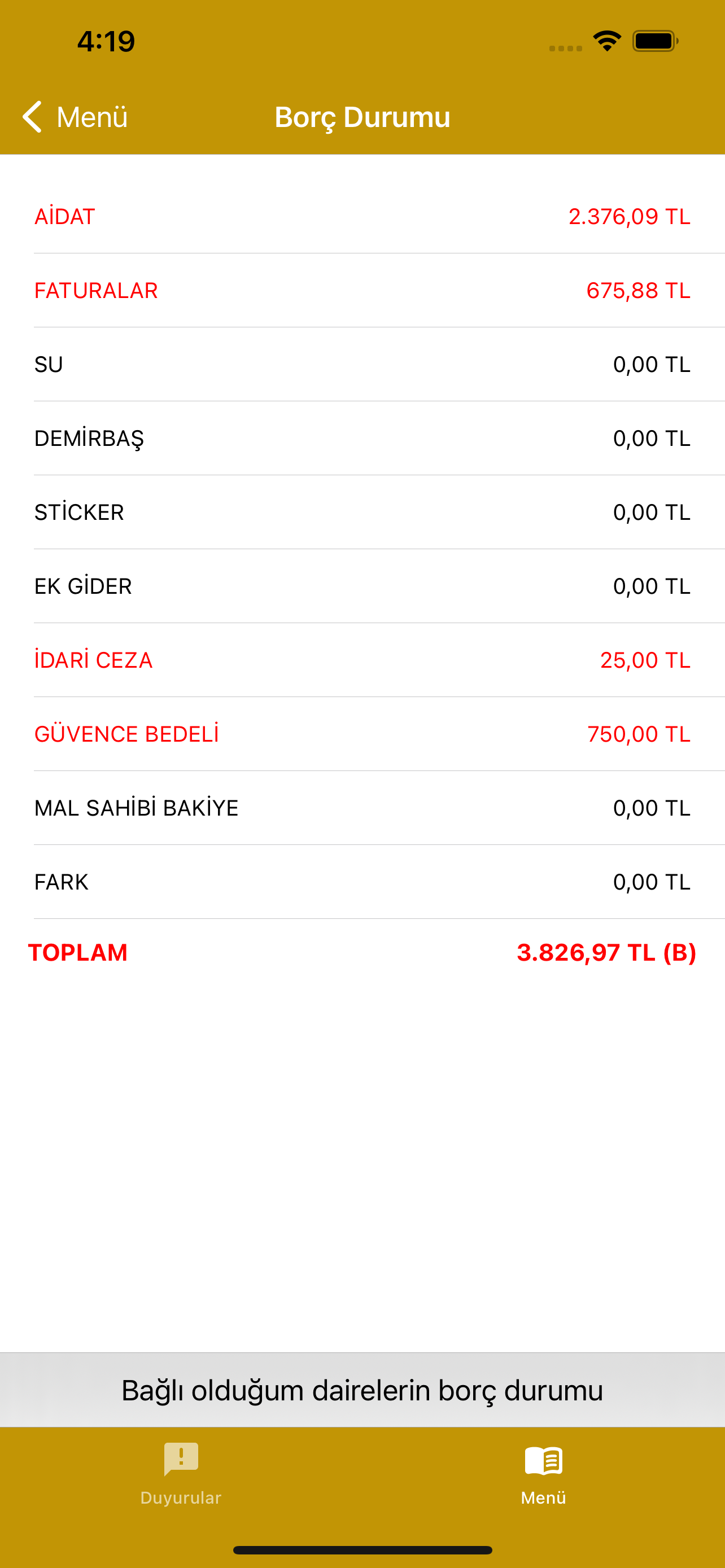Open the AİDAT debt row
725x1568 pixels.
[362, 216]
